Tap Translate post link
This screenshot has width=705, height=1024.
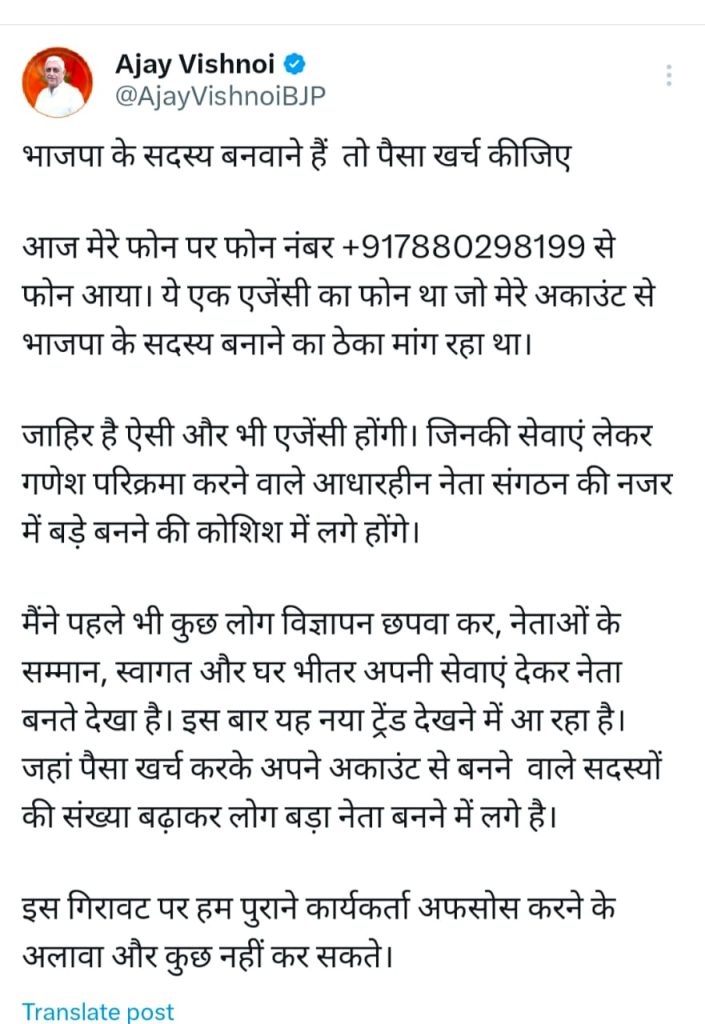[x=98, y=1011]
